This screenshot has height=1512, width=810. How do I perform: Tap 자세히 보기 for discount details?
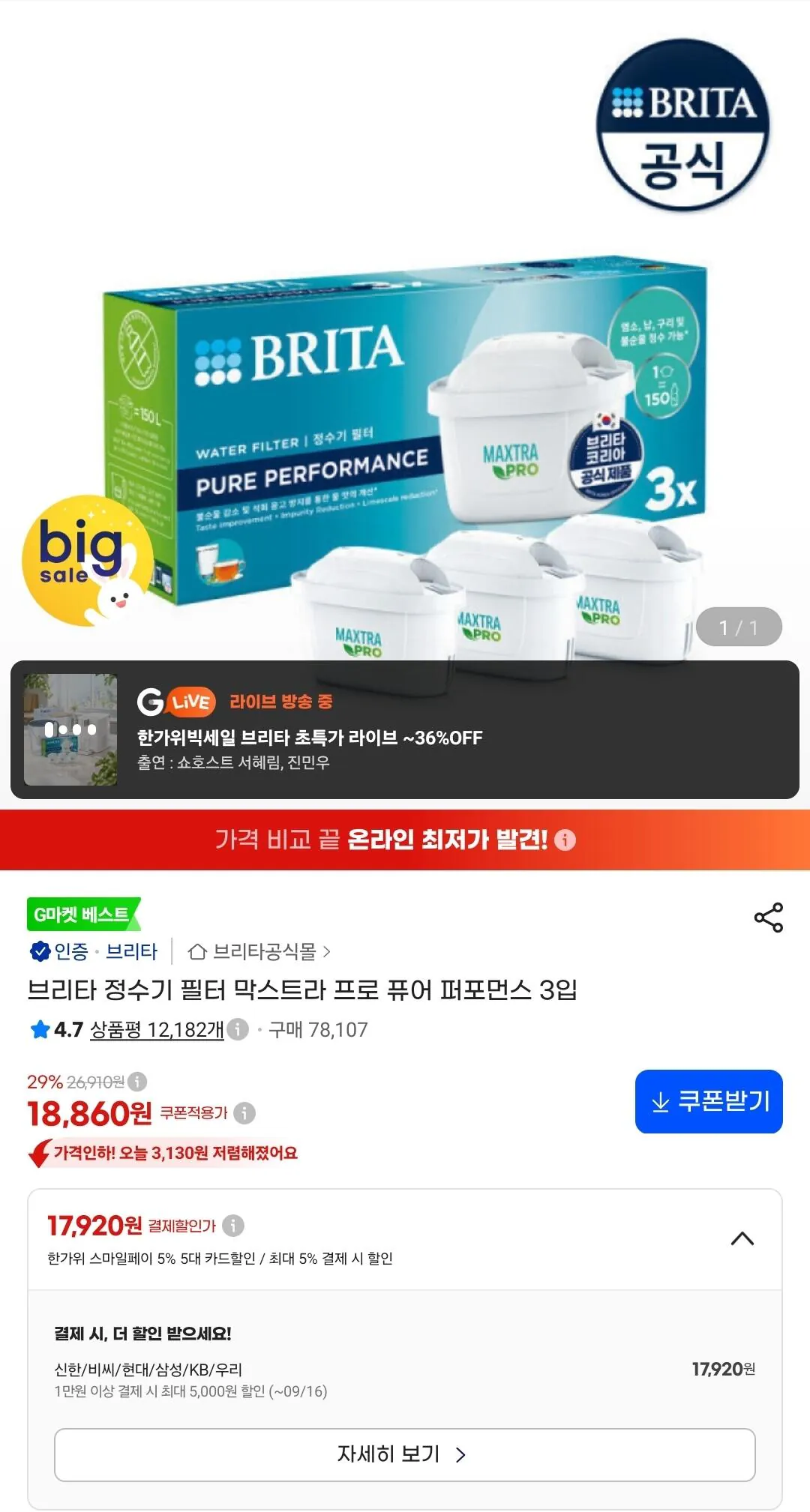click(405, 1454)
